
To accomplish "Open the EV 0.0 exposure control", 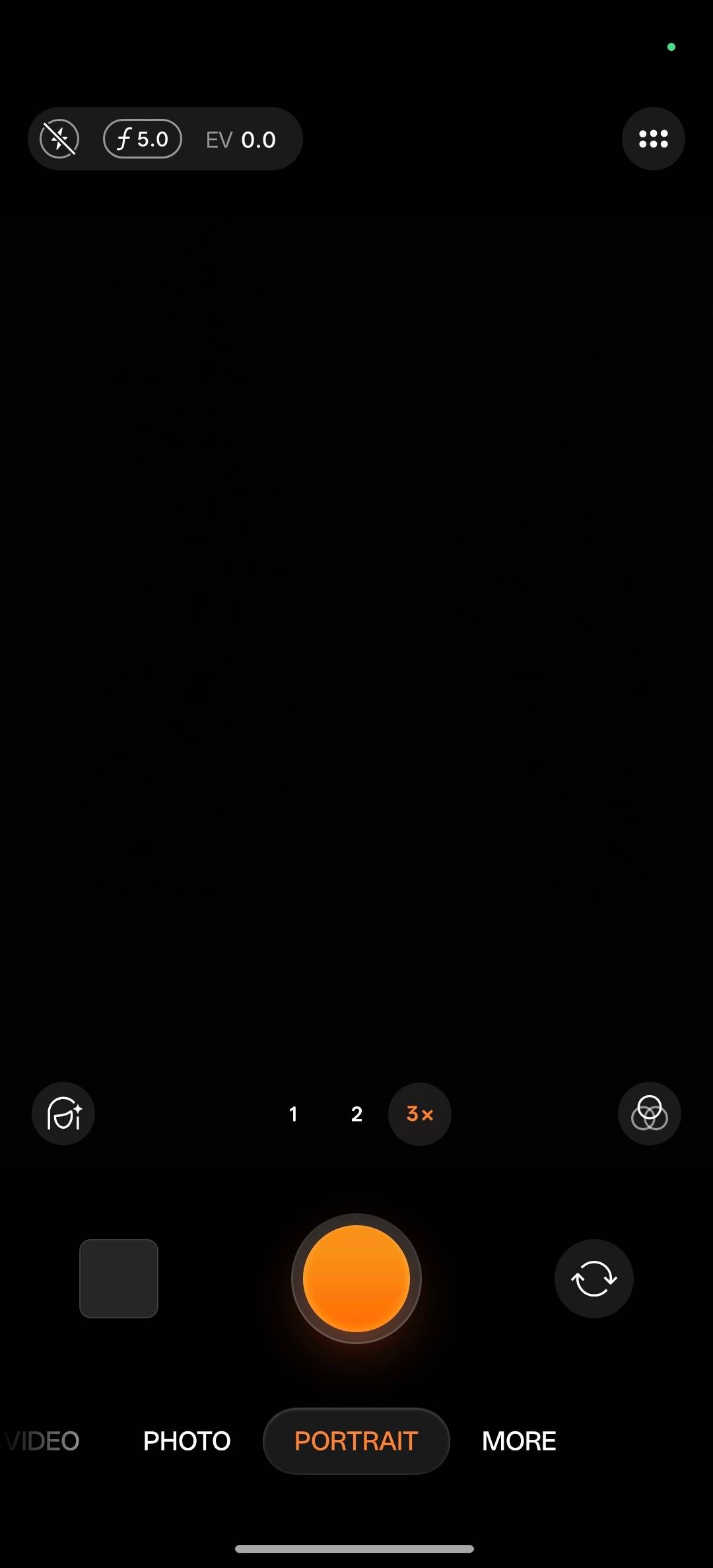I will (241, 139).
